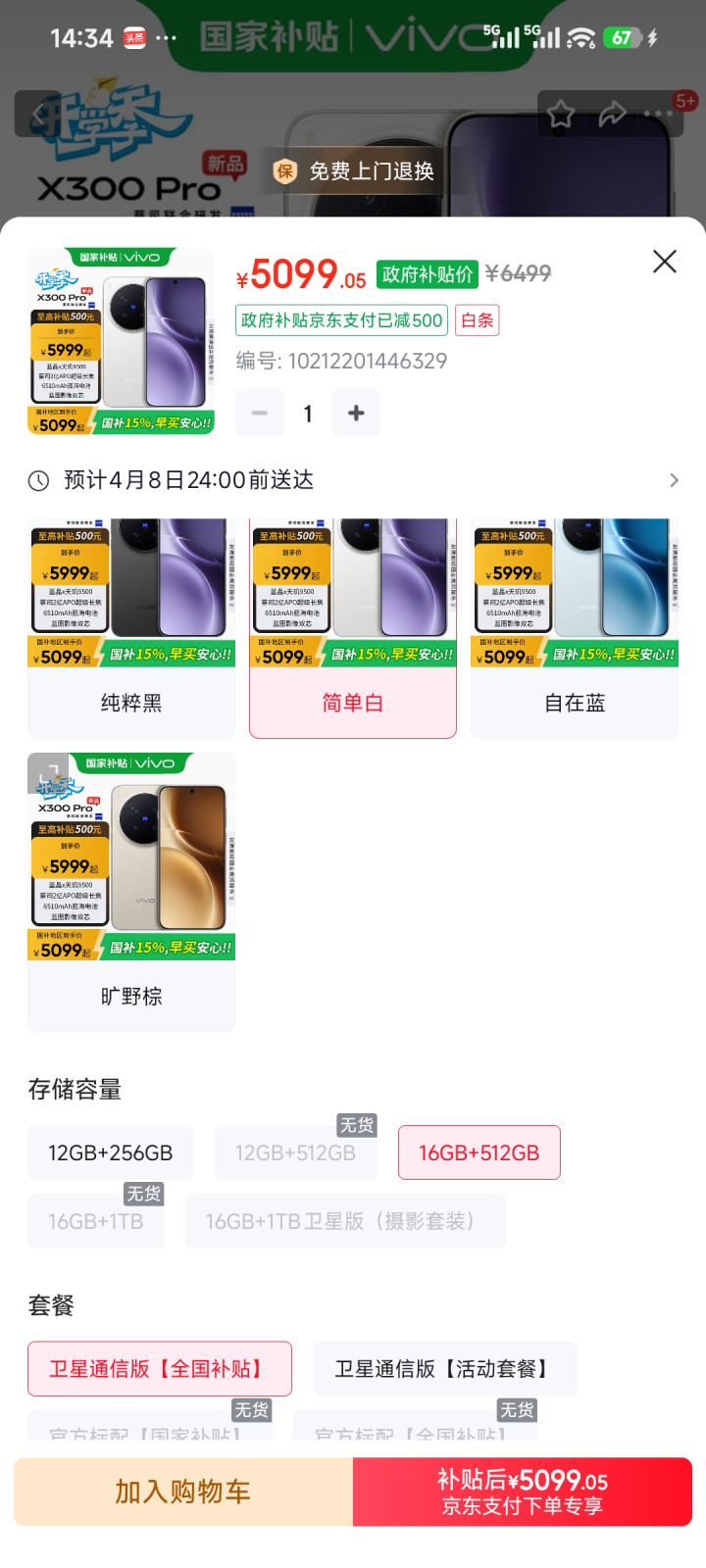Viewport: 706px width, 1568px height.
Task: Decrease quantity with the minus button
Action: click(260, 414)
